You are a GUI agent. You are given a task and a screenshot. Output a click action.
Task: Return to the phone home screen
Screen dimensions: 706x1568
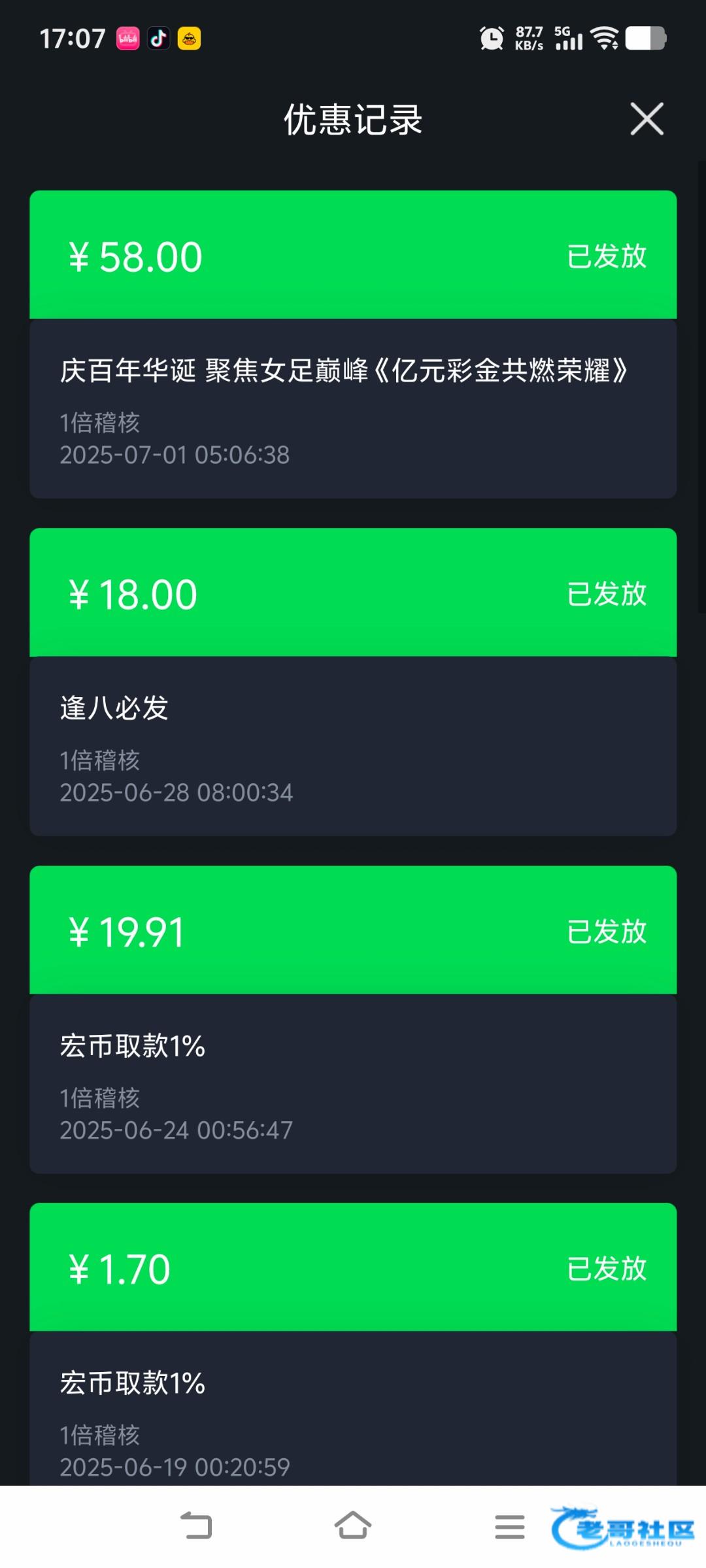(x=353, y=1526)
